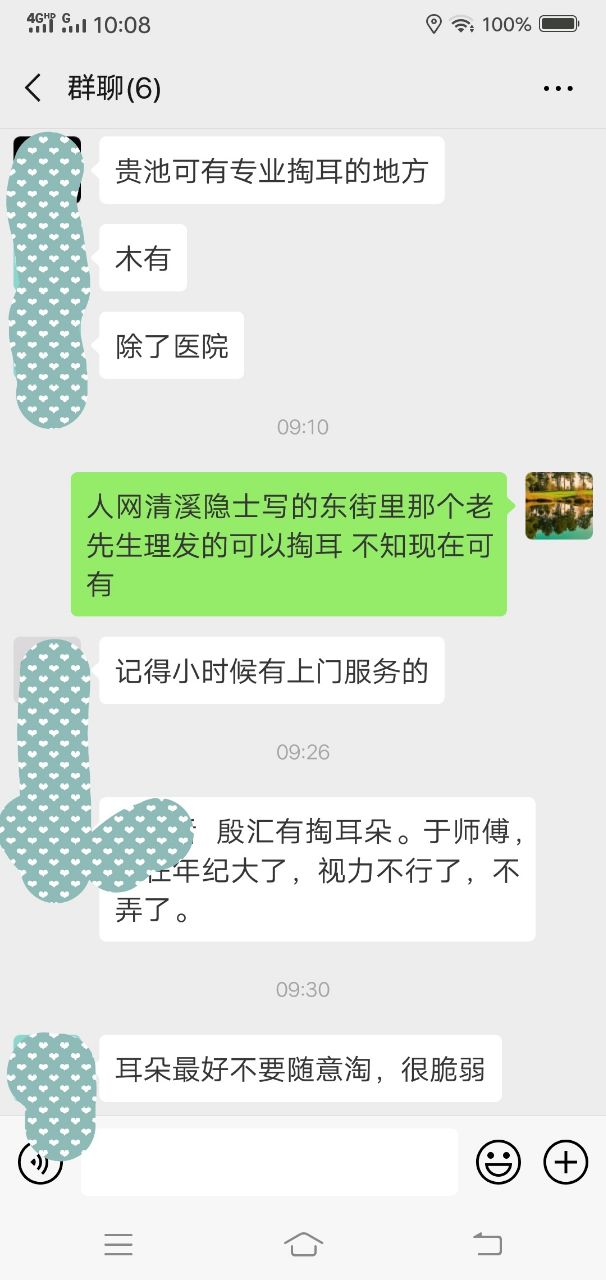Open the plus attachment menu

[565, 1162]
